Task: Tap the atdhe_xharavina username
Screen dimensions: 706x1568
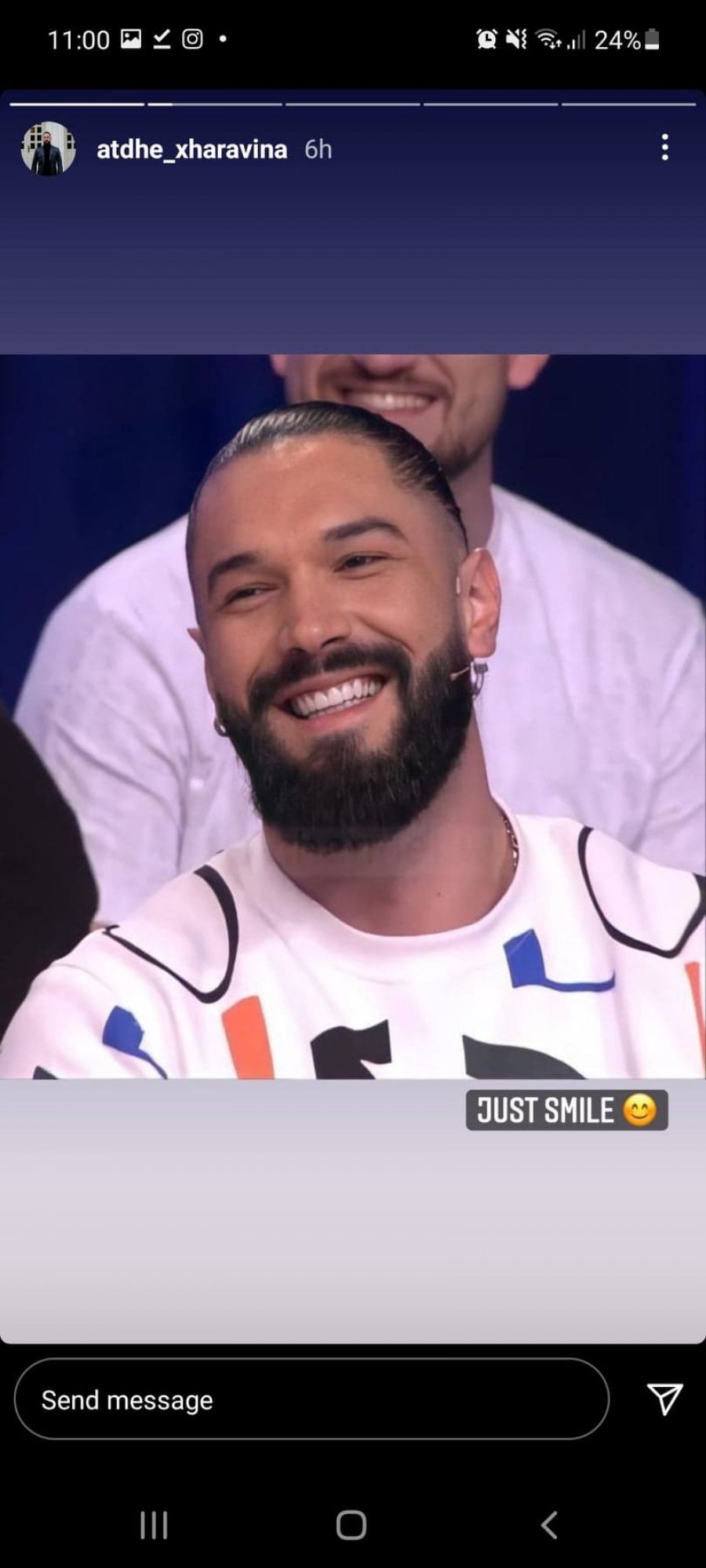Action: (x=191, y=149)
